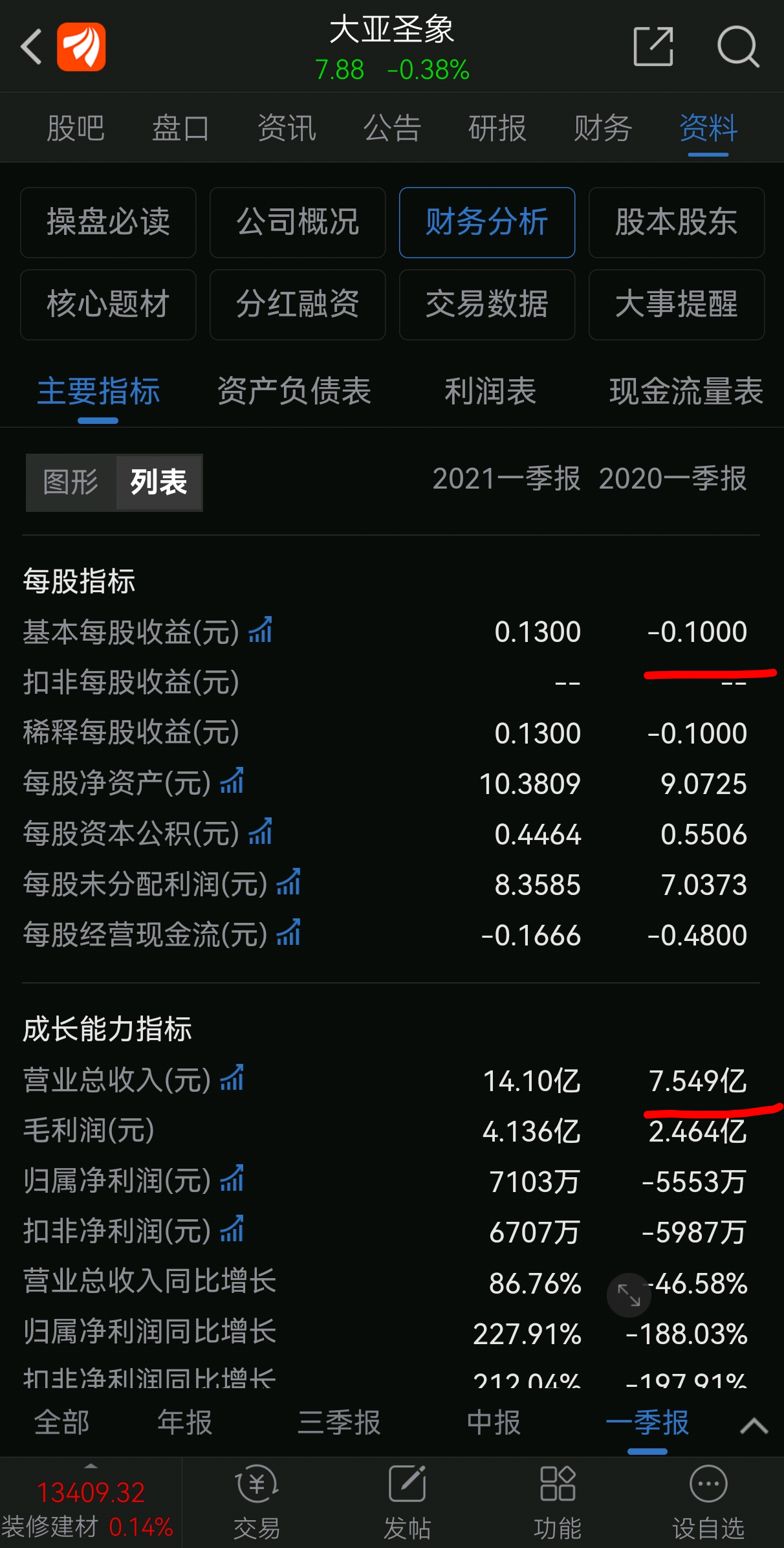
Task: Filter reports by 年报
Action: click(x=185, y=1422)
